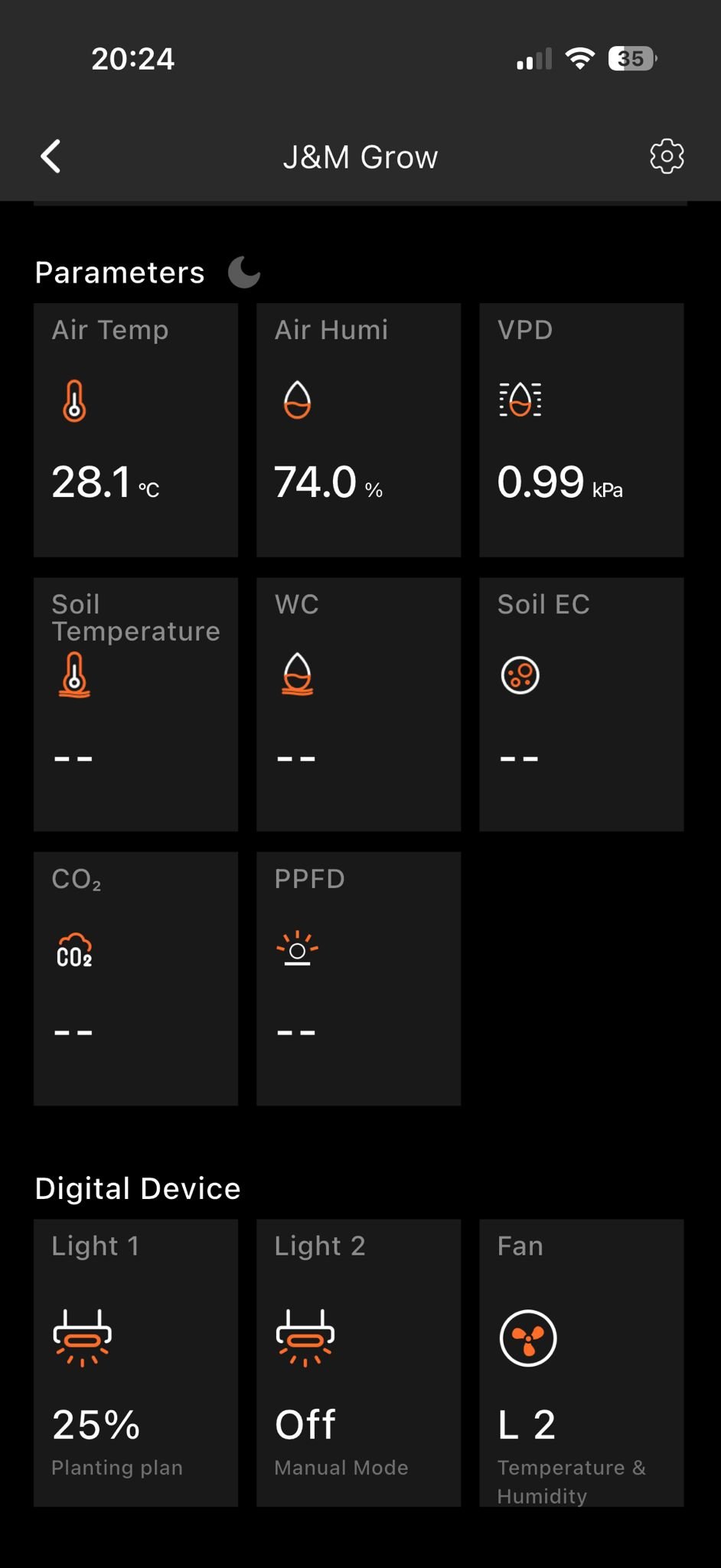Open the Air Humi card

[358, 430]
